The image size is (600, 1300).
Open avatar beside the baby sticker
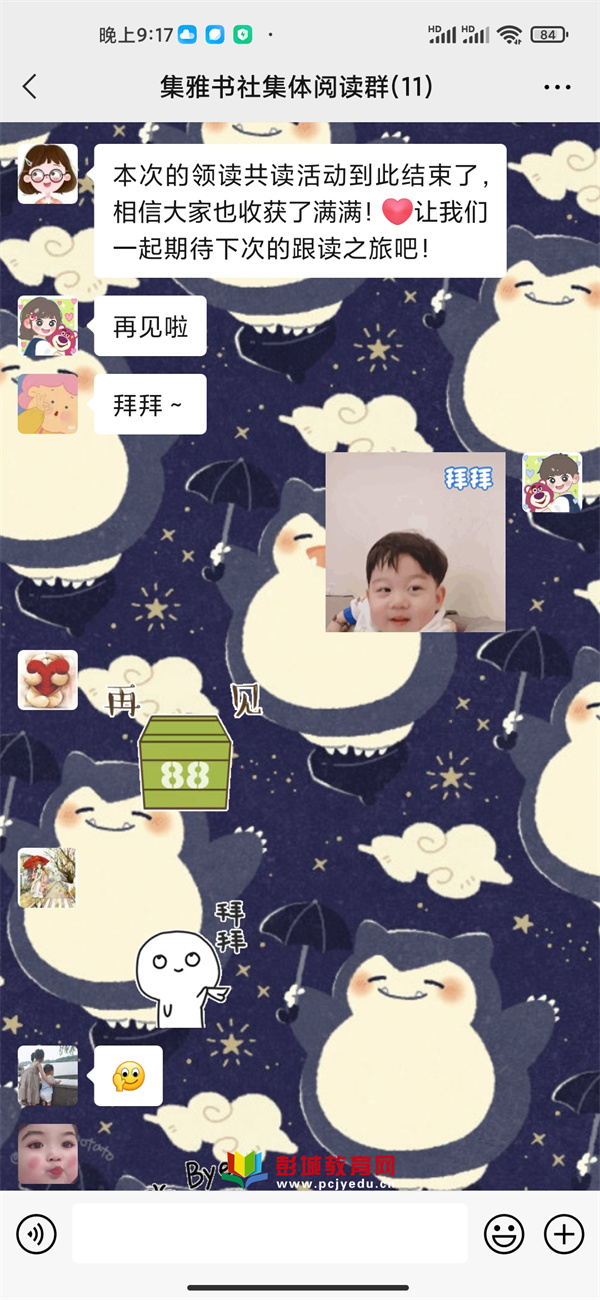(x=552, y=482)
